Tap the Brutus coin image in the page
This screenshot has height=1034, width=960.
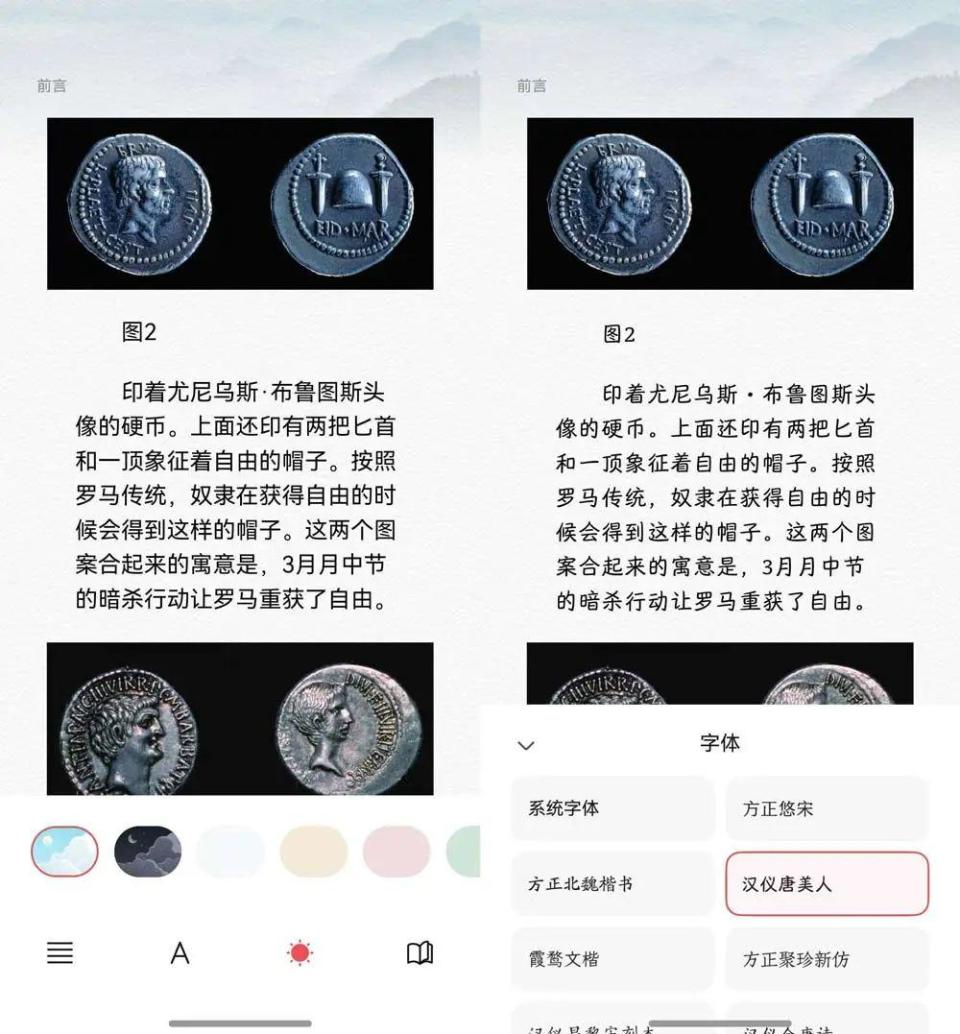click(240, 202)
